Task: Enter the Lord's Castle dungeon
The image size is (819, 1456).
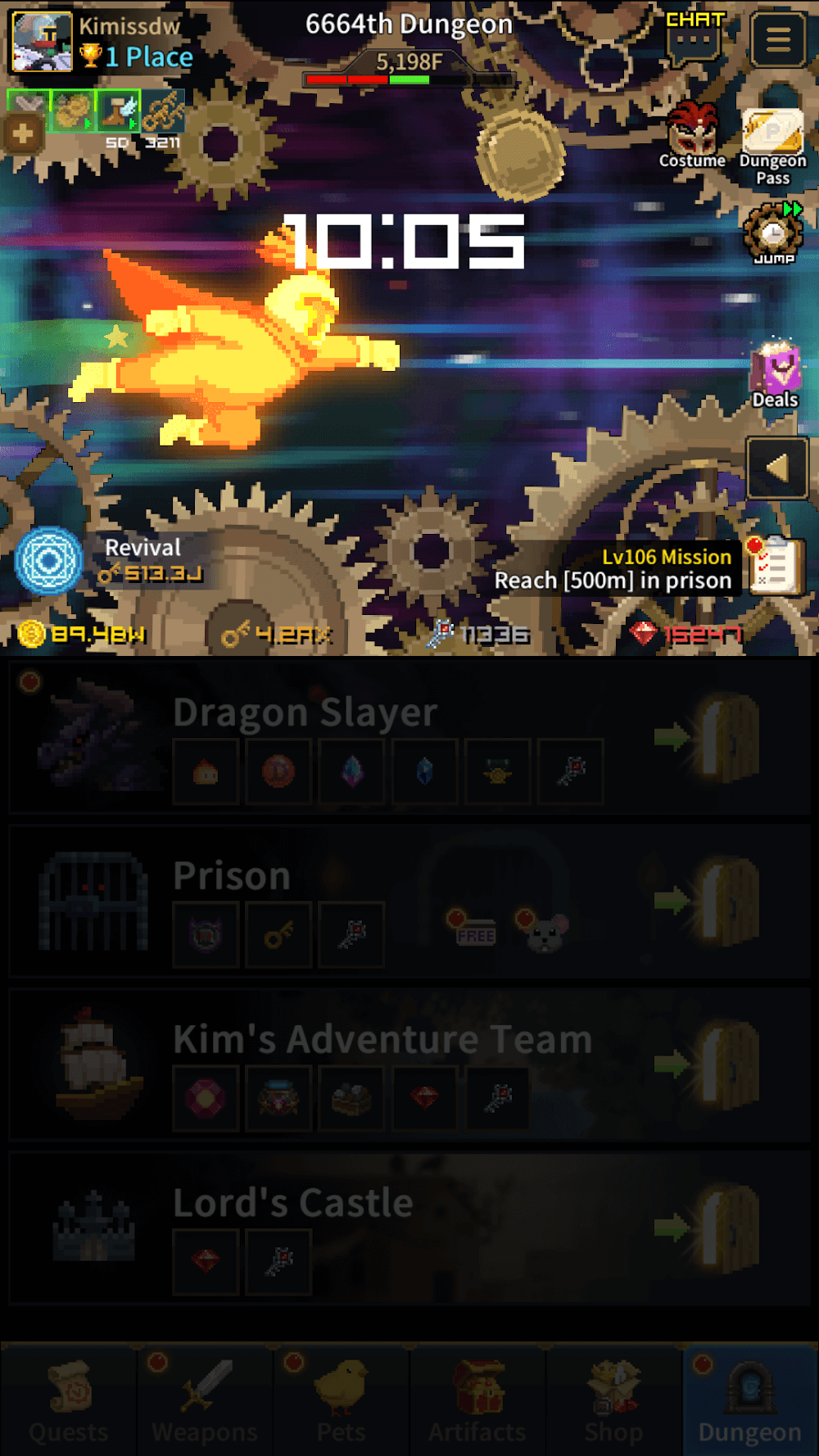Action: tap(727, 1228)
